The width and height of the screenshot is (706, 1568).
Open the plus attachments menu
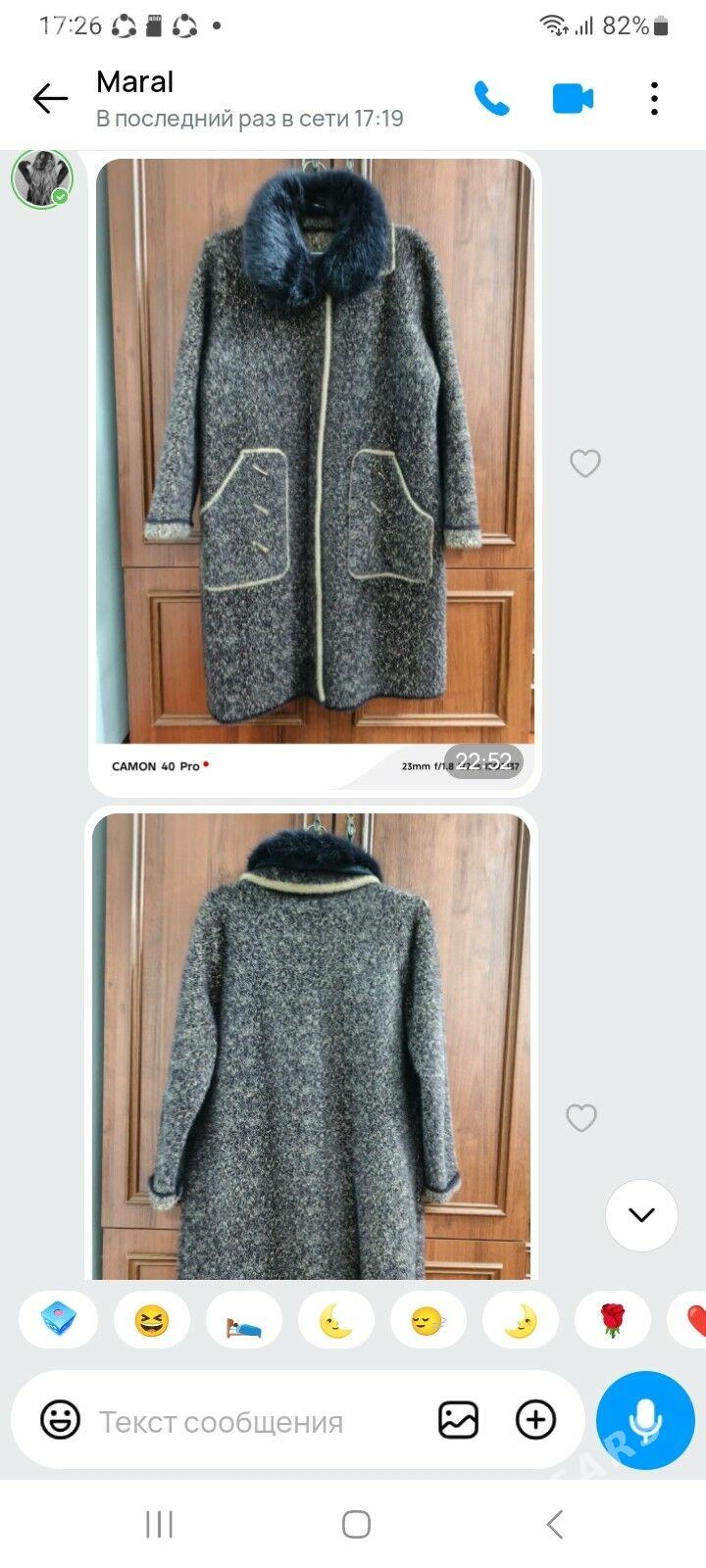point(535,1420)
